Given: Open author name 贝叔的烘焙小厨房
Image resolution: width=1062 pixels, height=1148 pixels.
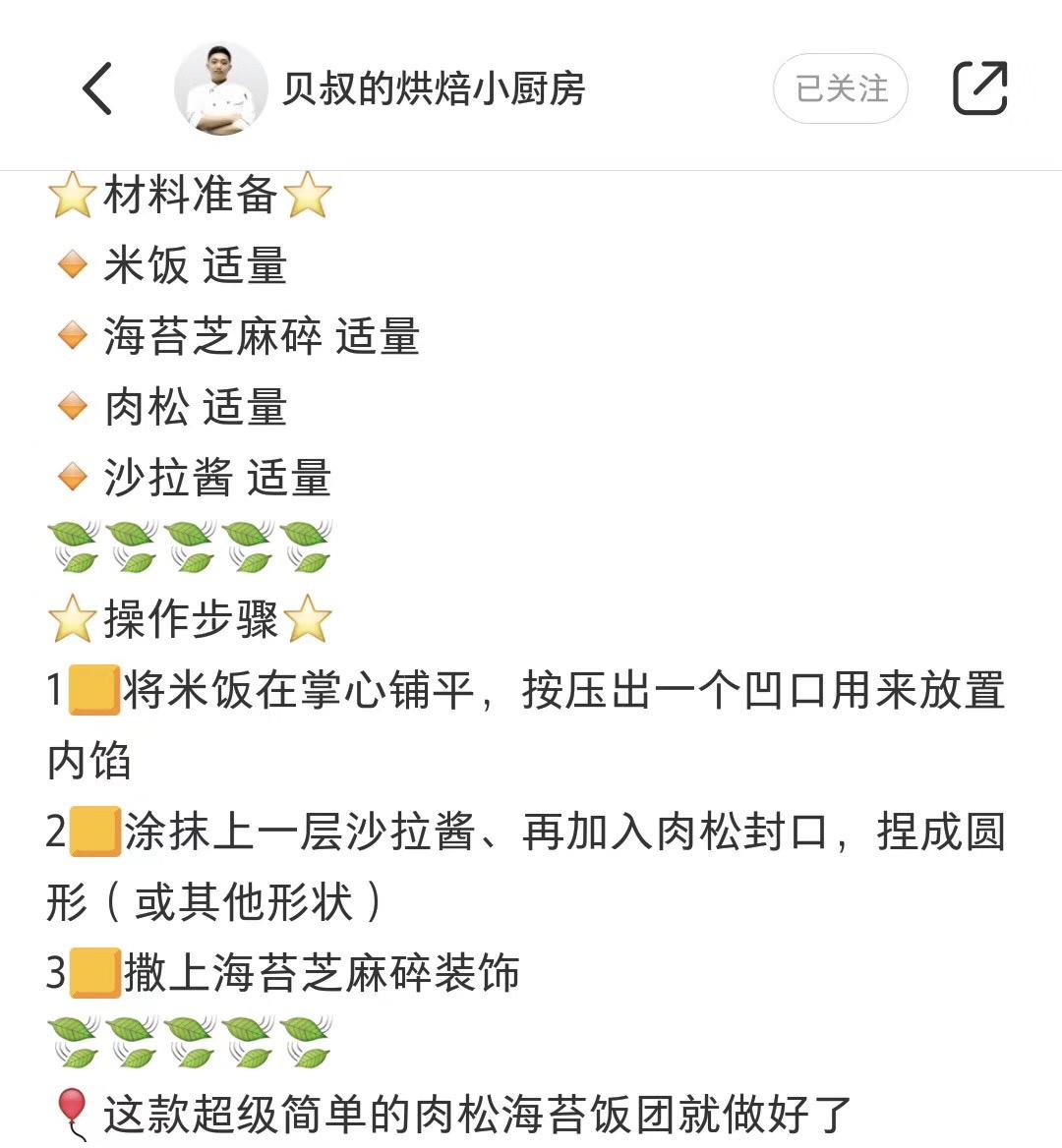Looking at the screenshot, I should pyautogui.click(x=434, y=88).
